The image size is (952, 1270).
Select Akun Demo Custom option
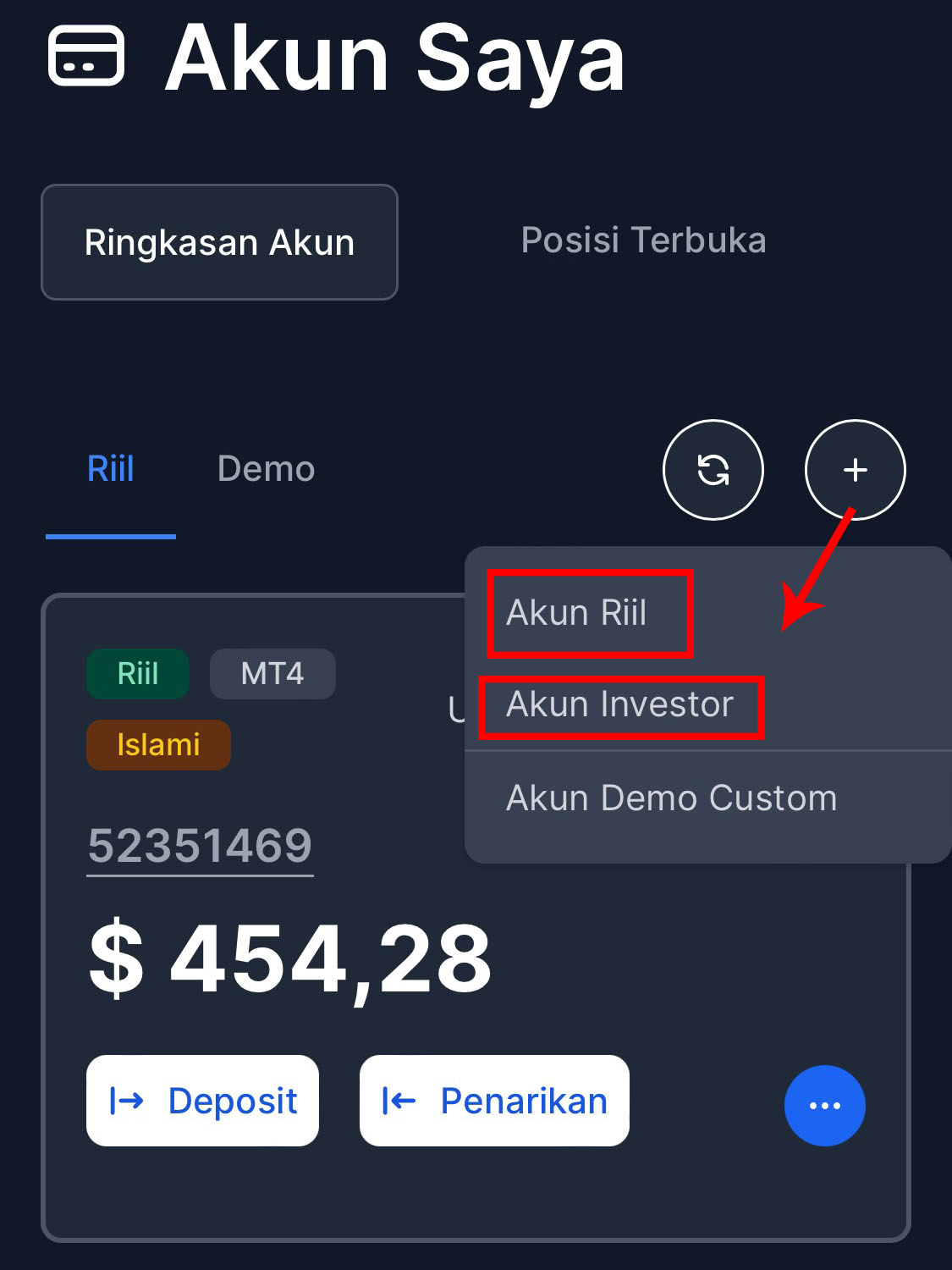click(671, 798)
